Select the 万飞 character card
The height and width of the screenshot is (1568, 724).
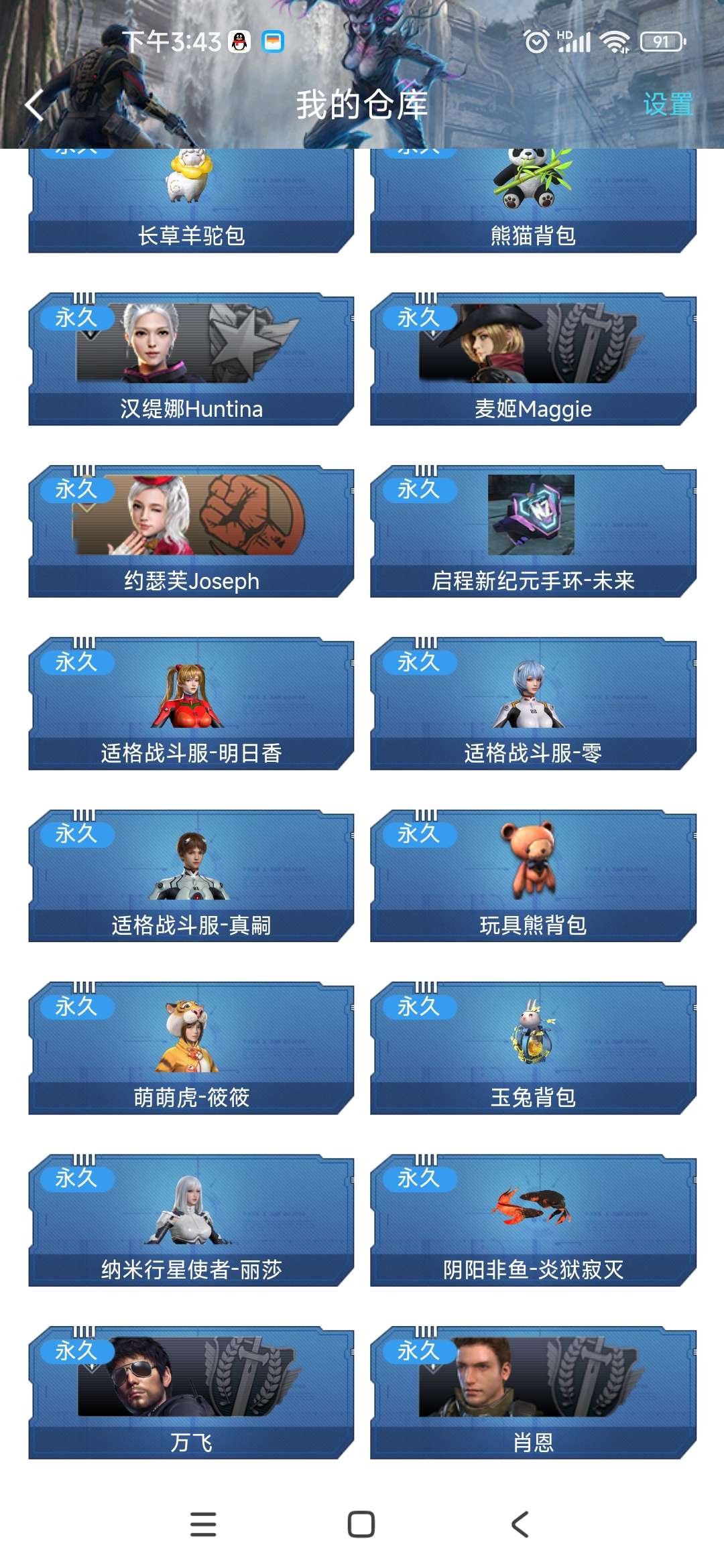click(191, 1392)
